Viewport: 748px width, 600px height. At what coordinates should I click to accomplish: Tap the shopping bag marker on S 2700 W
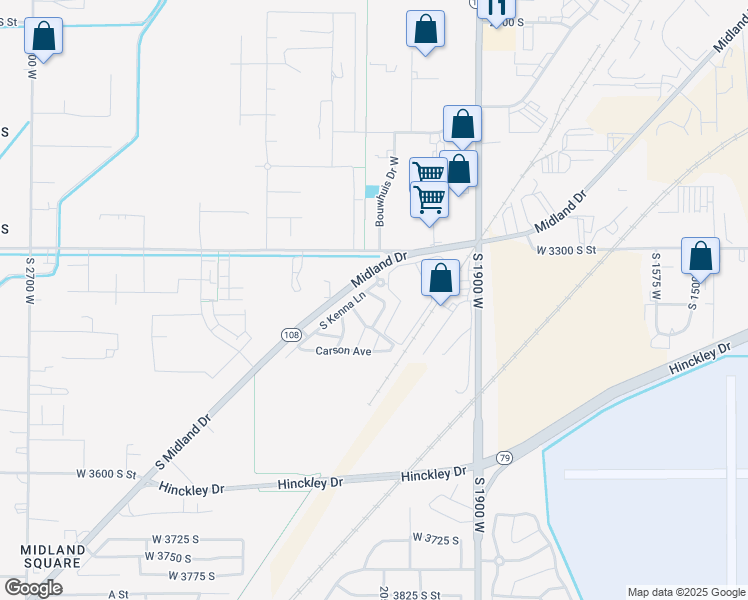click(x=43, y=36)
